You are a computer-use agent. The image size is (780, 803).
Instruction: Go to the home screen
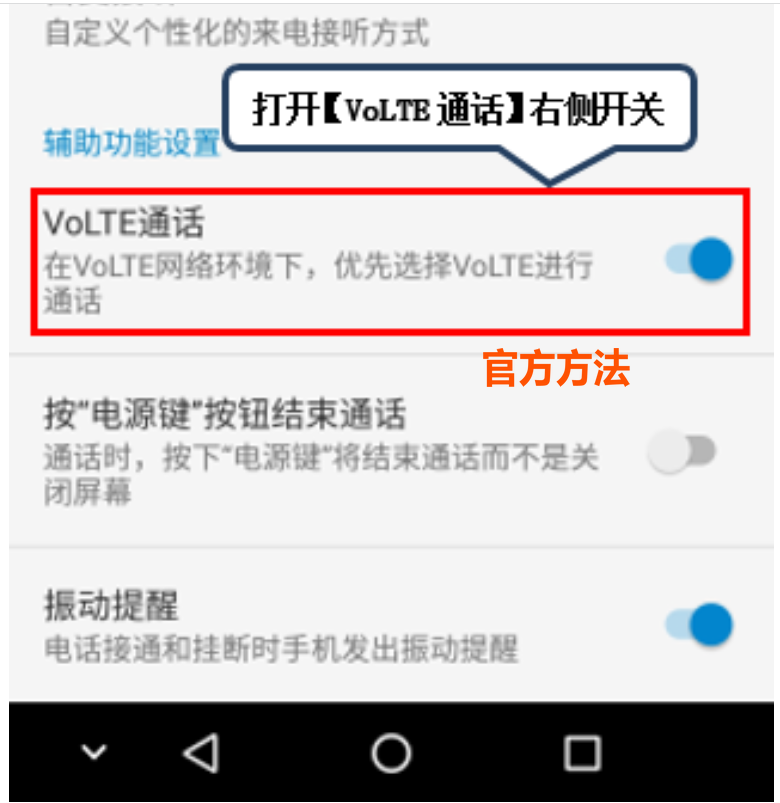click(x=391, y=752)
